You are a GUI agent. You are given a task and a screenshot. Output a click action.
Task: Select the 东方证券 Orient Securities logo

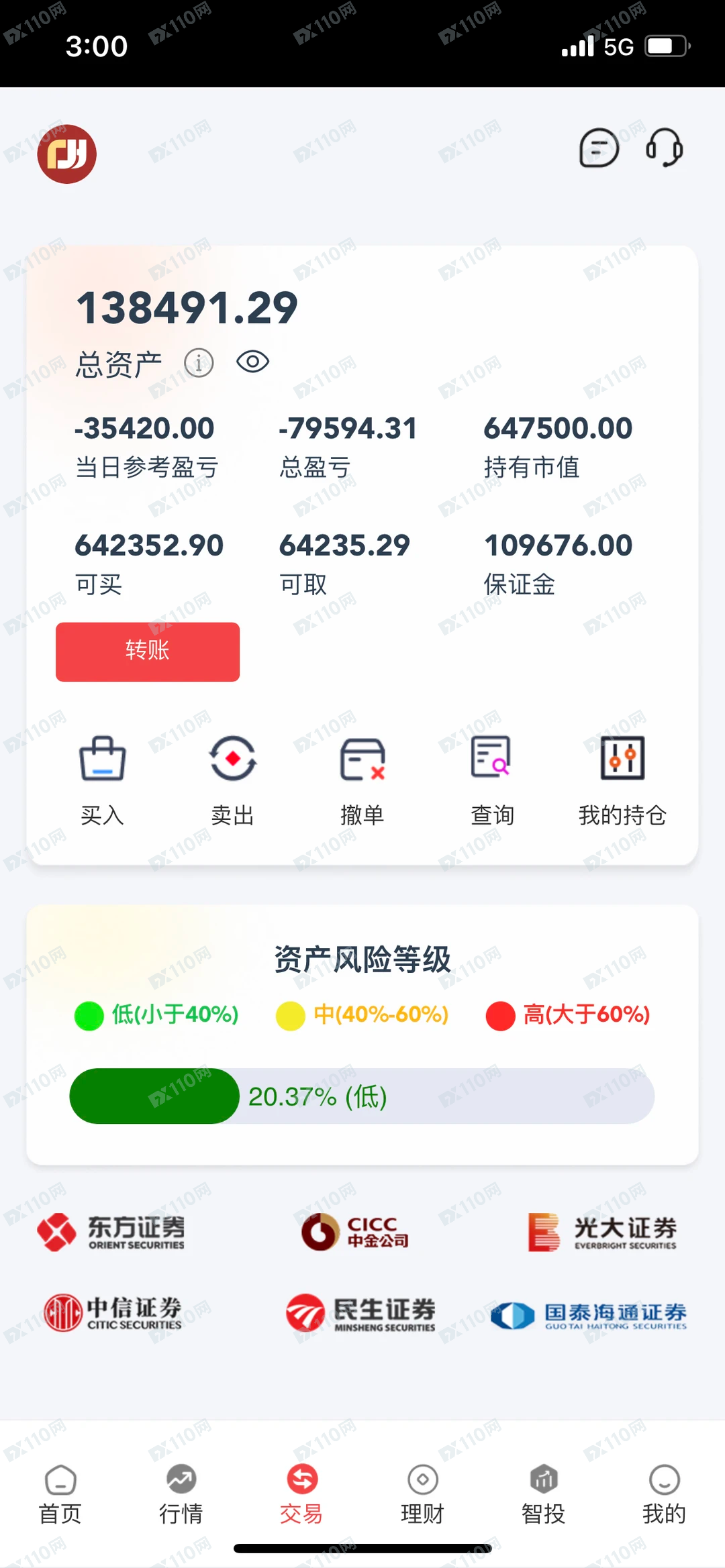113,1232
